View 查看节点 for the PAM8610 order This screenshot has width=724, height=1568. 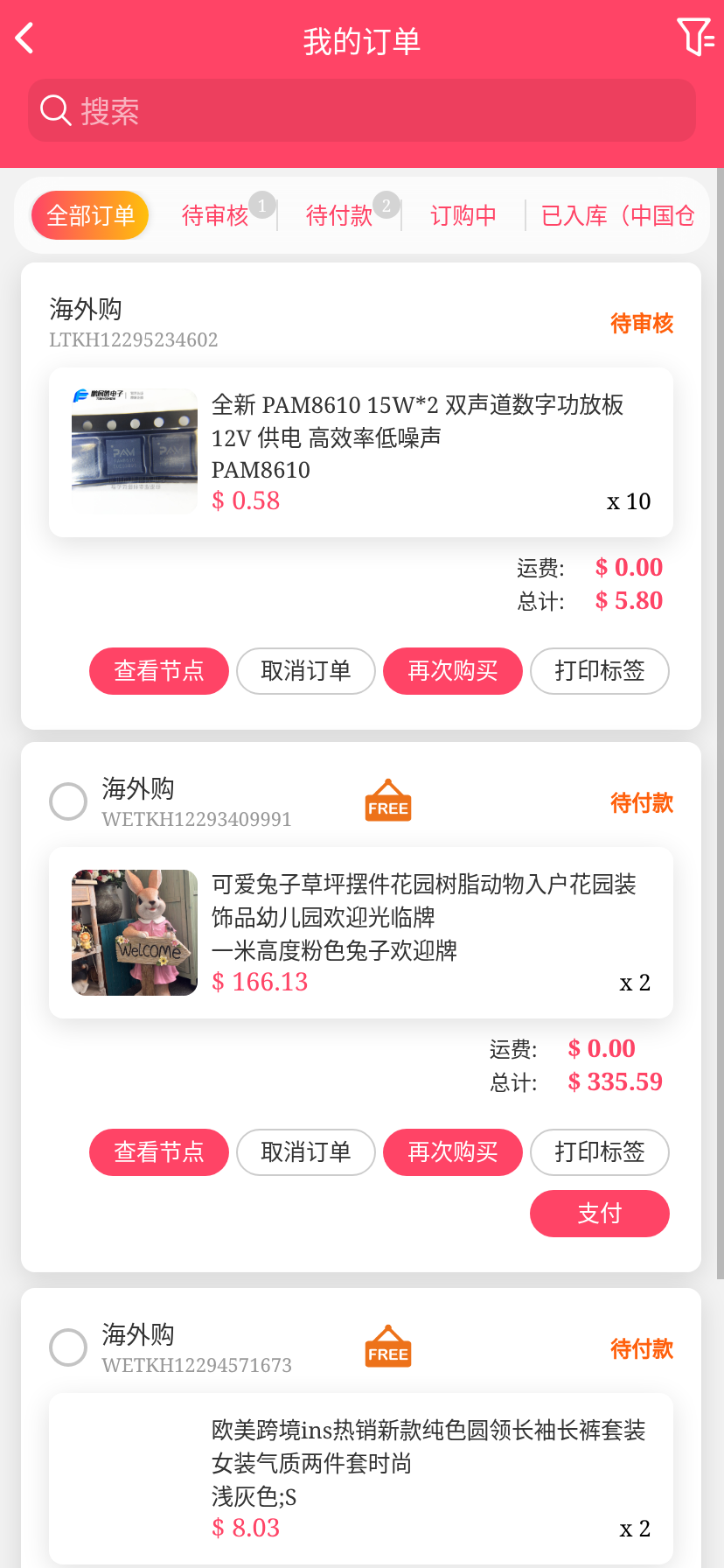pos(159,671)
